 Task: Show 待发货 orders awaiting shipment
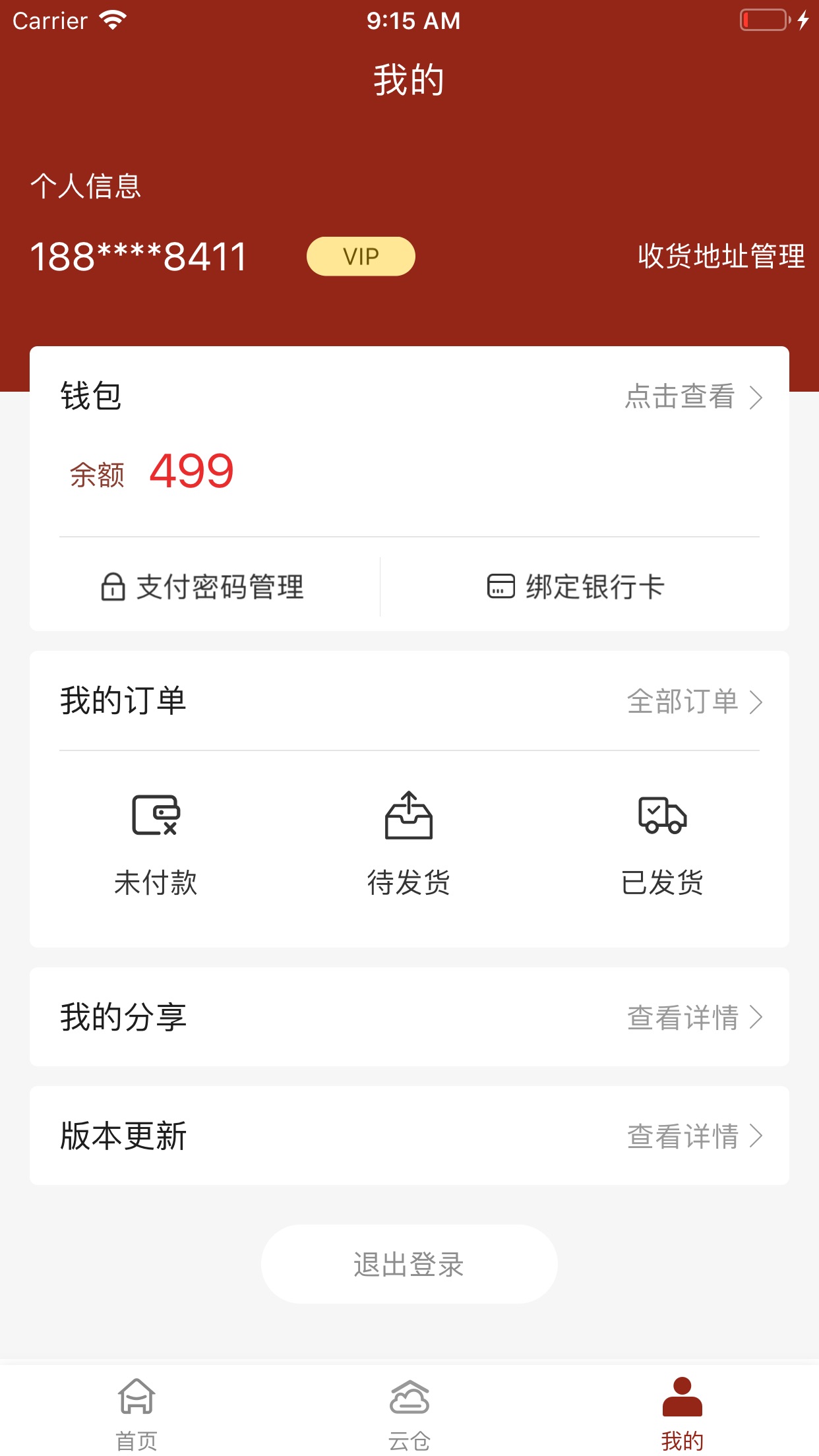[409, 845]
